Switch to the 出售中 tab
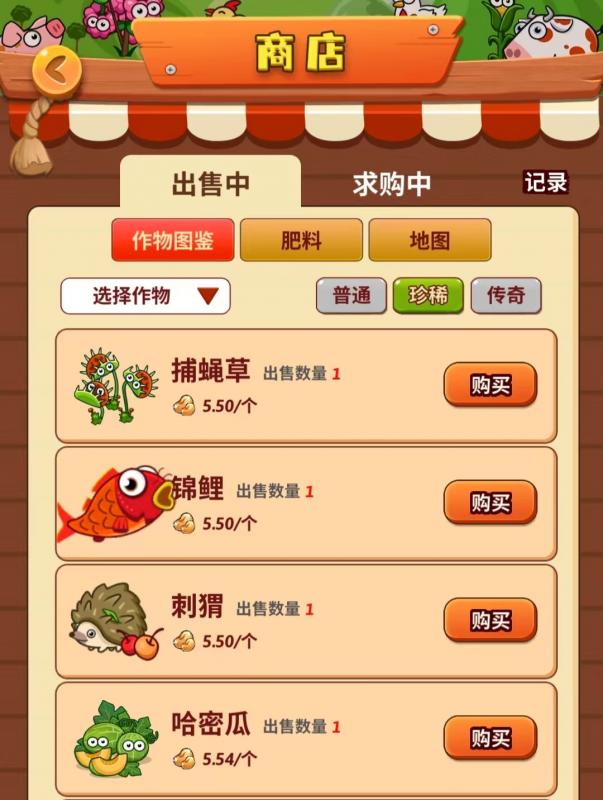The width and height of the screenshot is (603, 800). pos(211,184)
